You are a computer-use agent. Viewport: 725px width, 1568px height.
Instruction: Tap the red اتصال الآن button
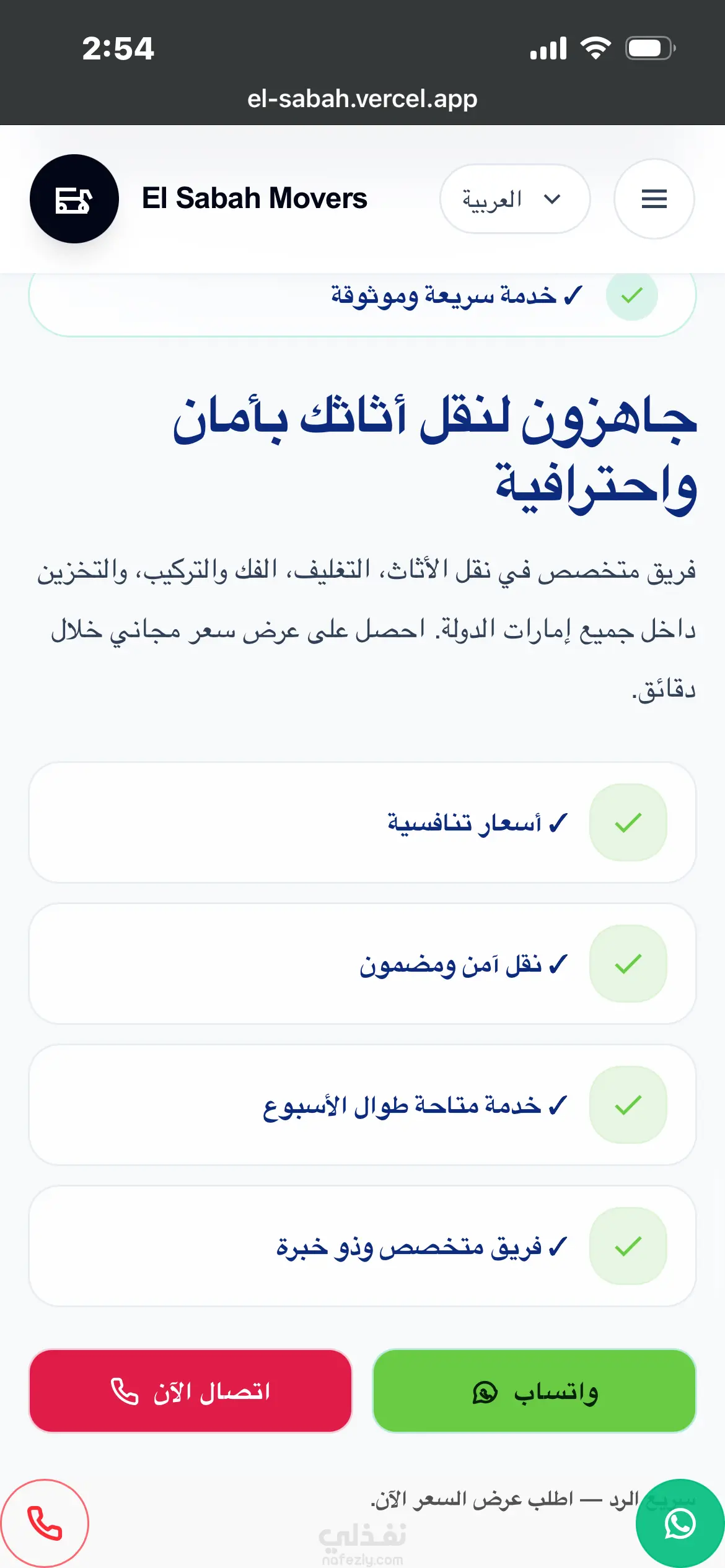coord(190,1391)
